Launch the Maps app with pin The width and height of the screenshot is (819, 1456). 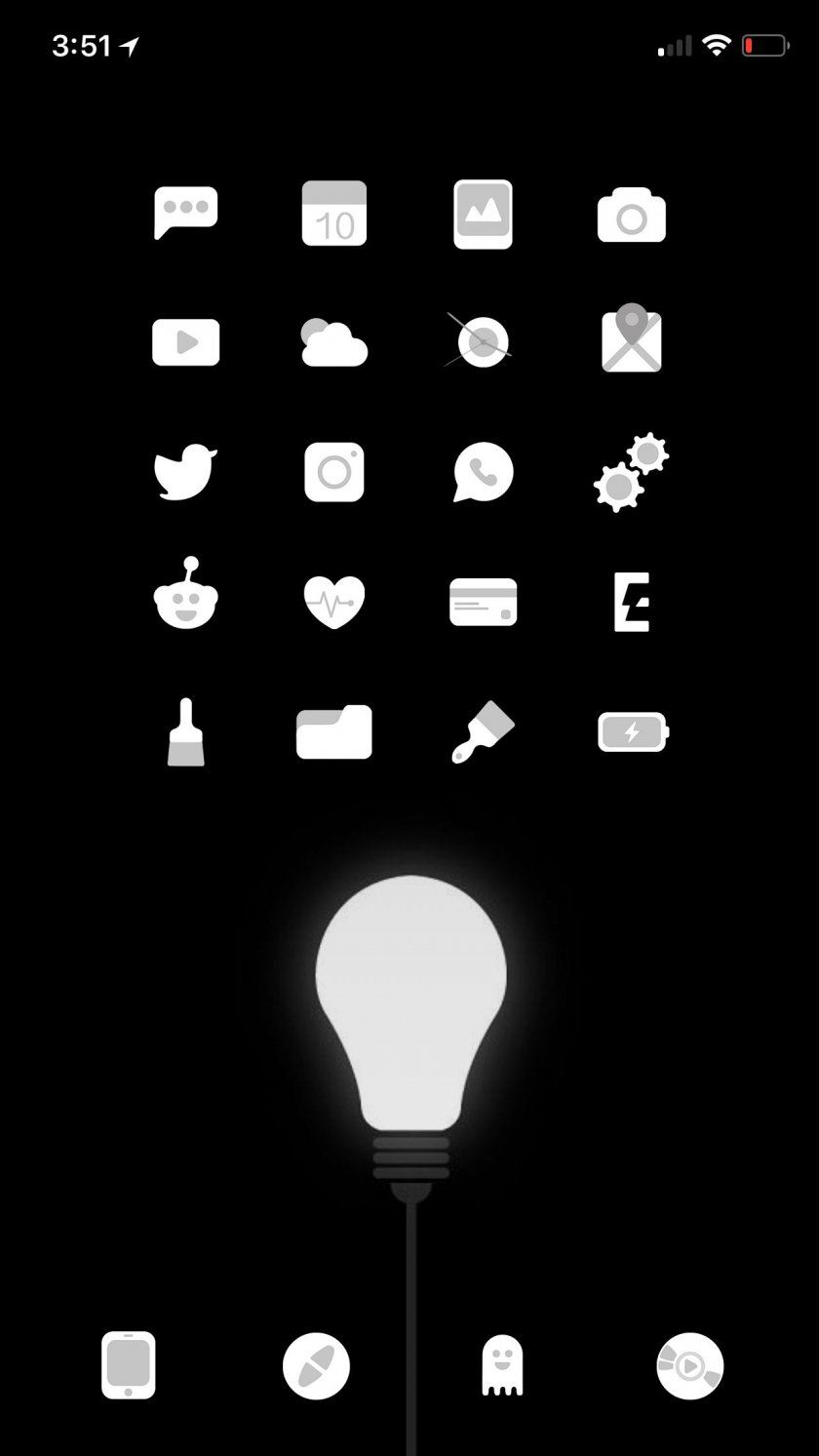click(x=632, y=339)
